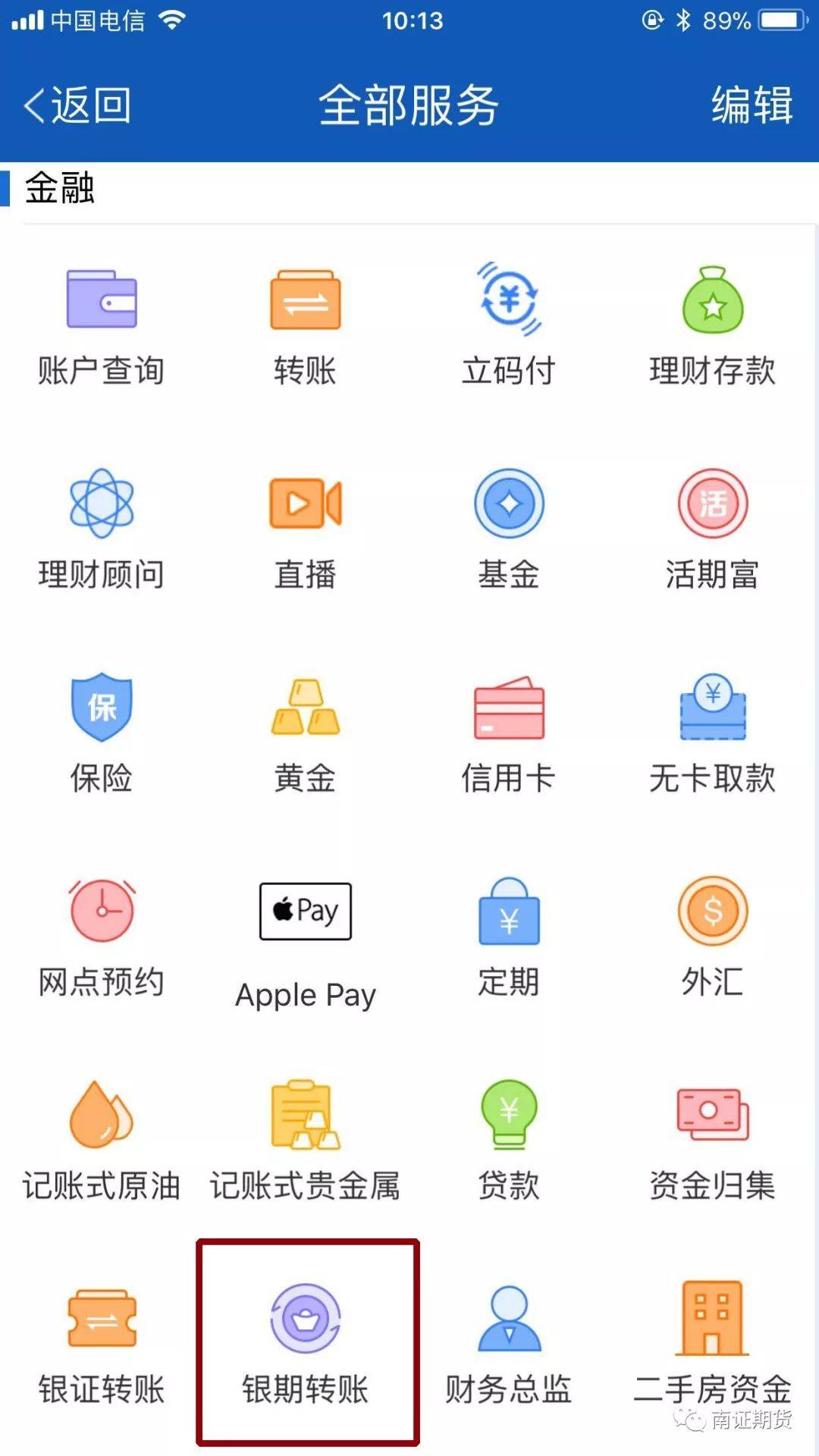Open 银证转账 bank-securities transfer
The height and width of the screenshot is (1456, 819).
coord(102,1345)
